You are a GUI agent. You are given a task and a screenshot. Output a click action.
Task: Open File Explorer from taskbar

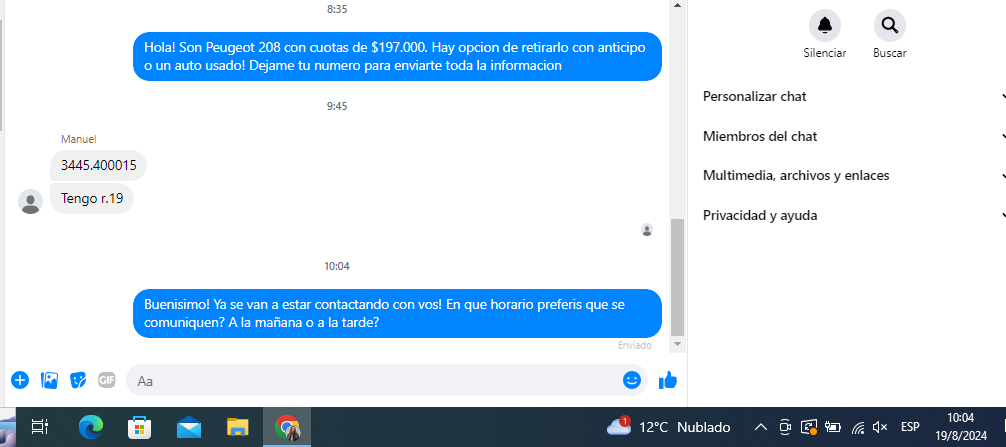(237, 427)
